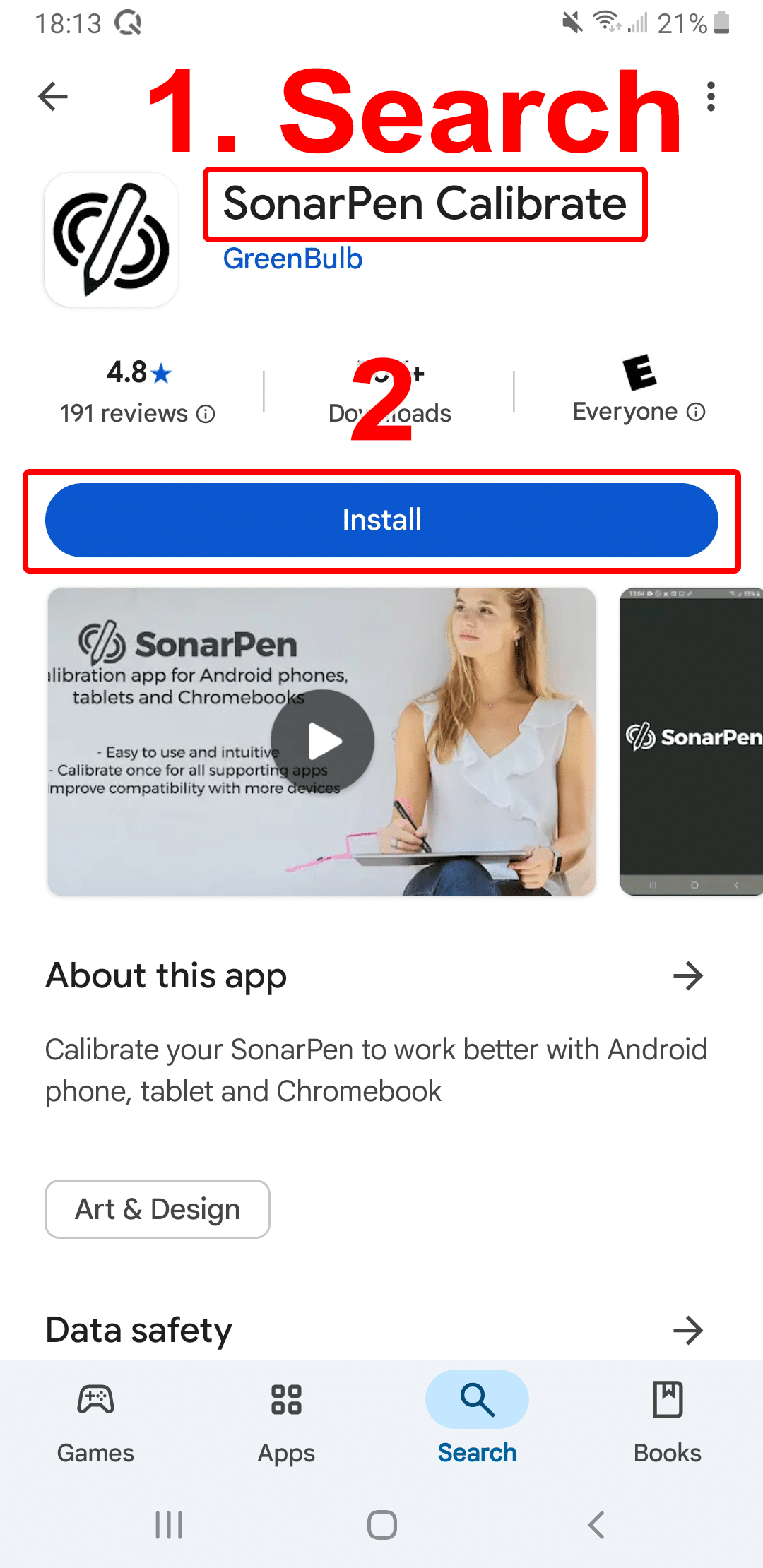
Task: Install SonarPen Calibrate
Action: click(x=381, y=520)
